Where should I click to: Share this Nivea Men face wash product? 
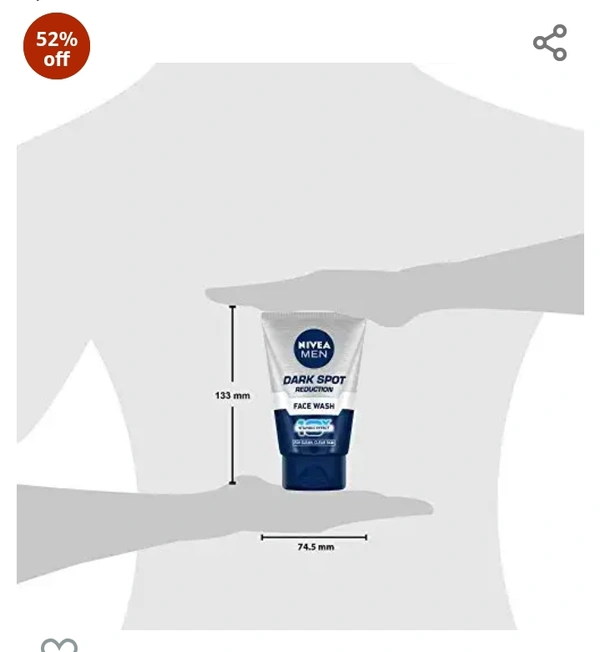pos(550,43)
